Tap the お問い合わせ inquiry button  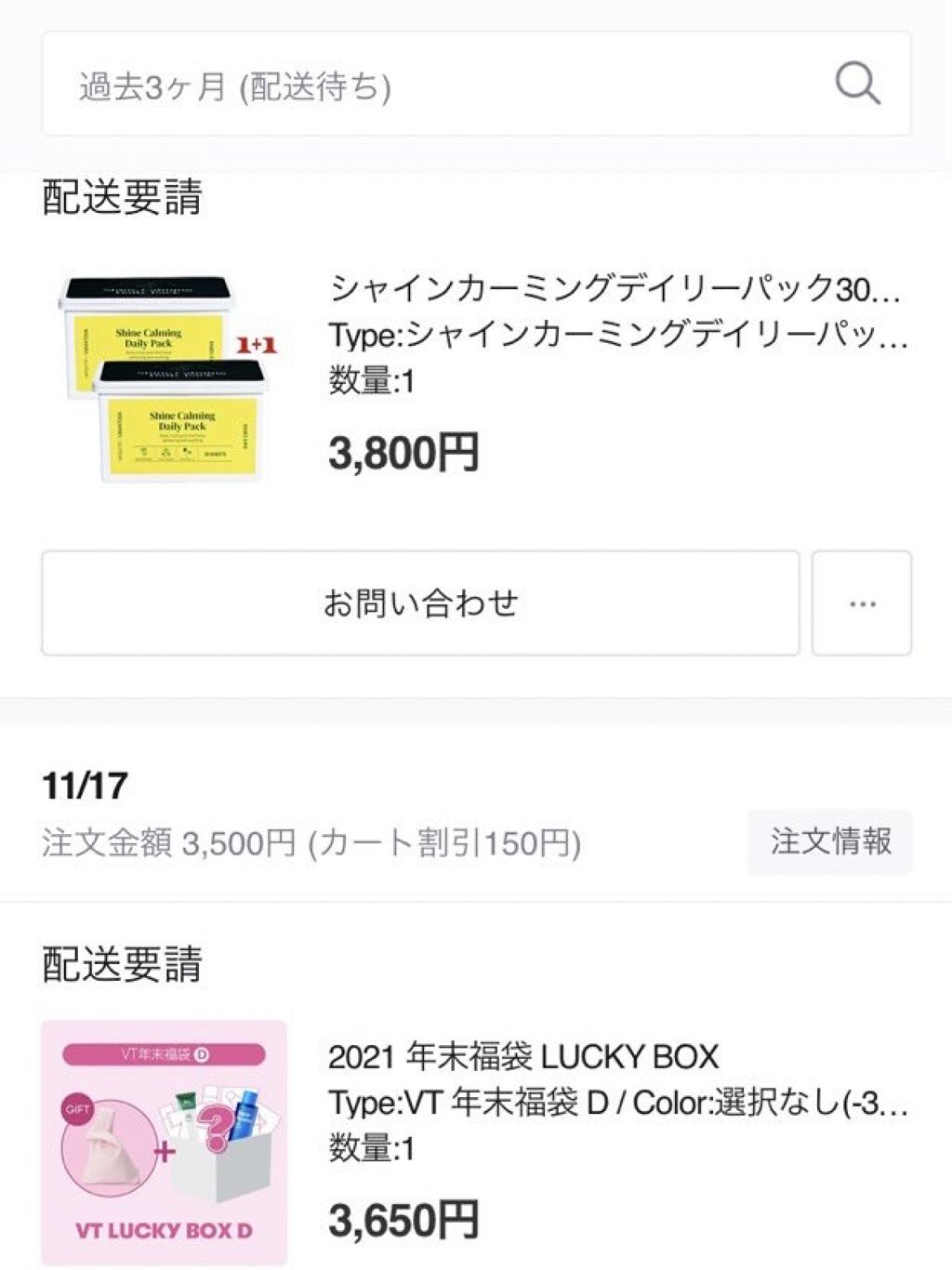pyautogui.click(x=420, y=603)
